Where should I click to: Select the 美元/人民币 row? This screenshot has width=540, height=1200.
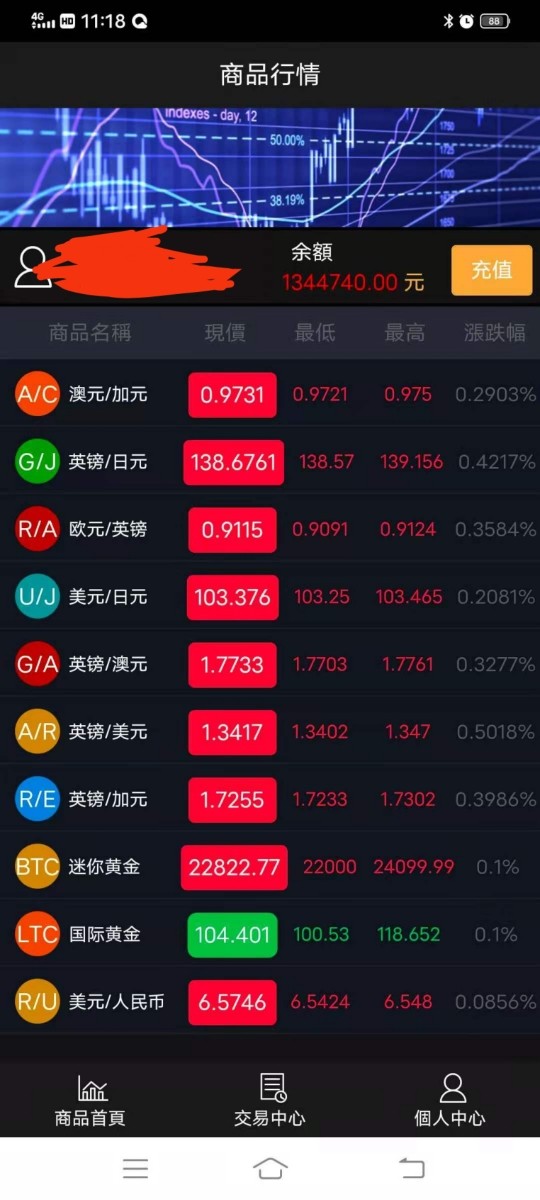[270, 1002]
